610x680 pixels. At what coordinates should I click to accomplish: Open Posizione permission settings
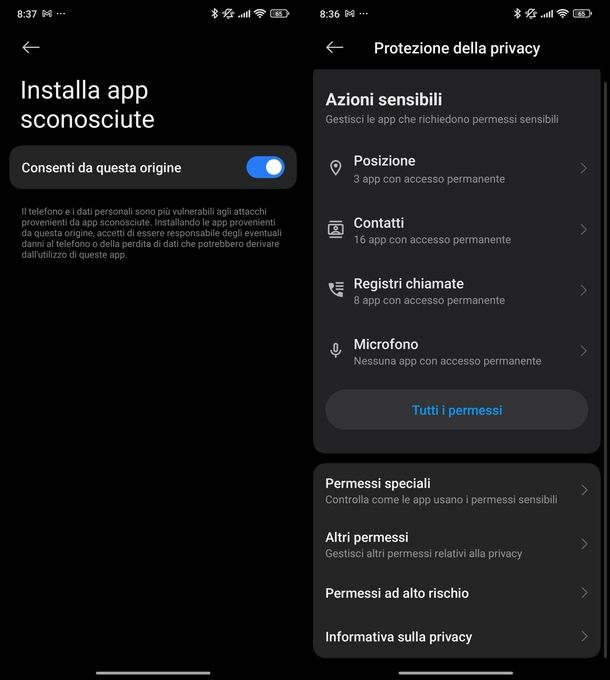(456, 169)
